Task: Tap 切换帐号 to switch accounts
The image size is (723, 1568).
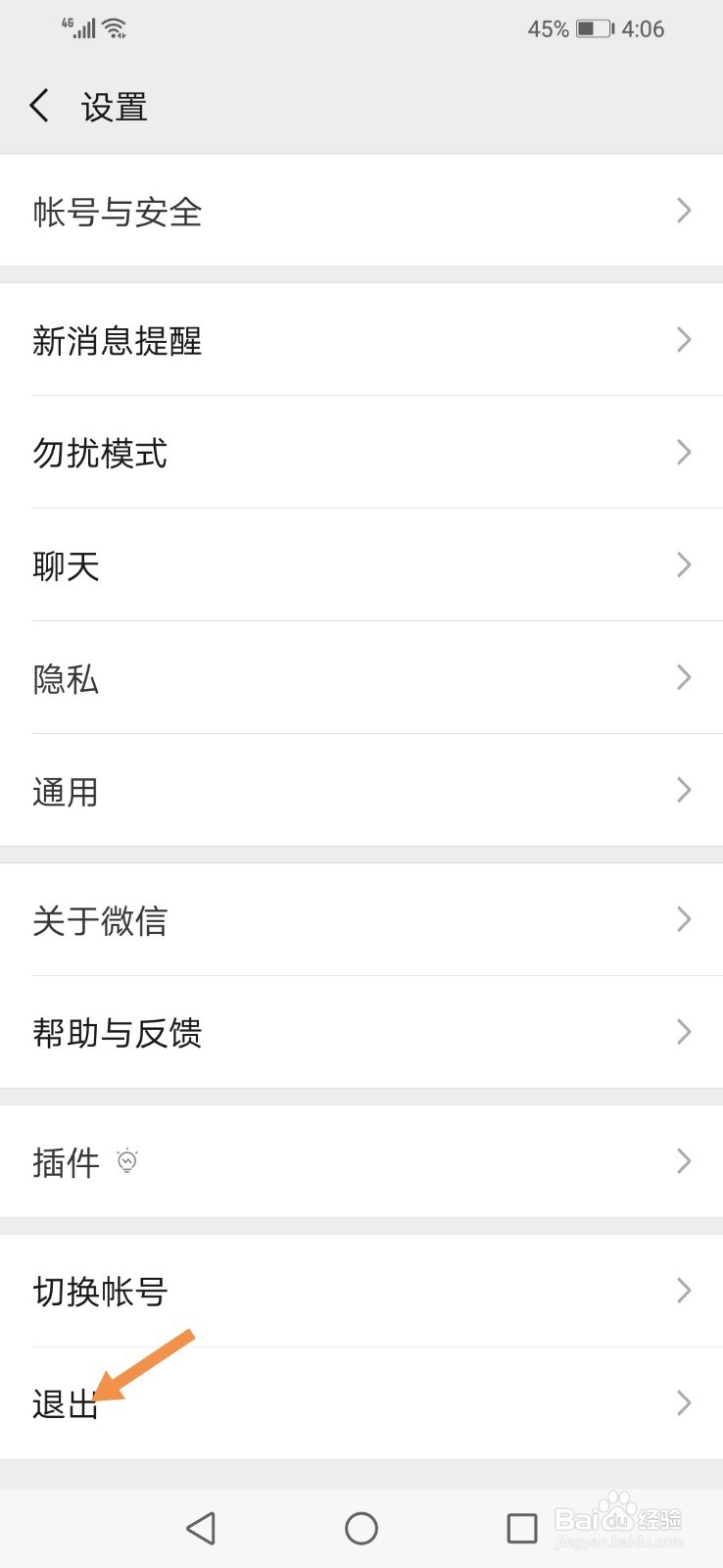Action: (x=361, y=1291)
